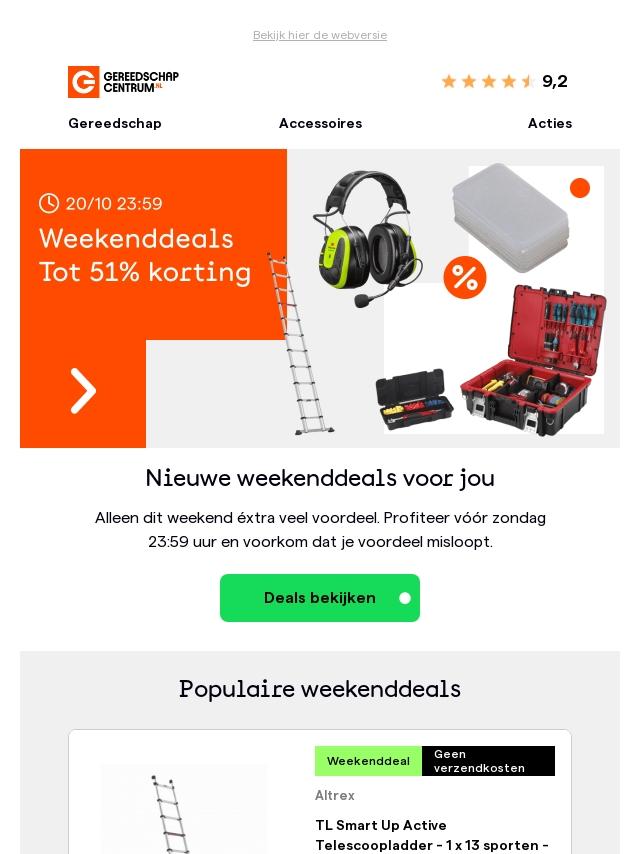Open the Weekenddeals 51% korting banner
Screen dimensions: 640x854
[x=320, y=298]
